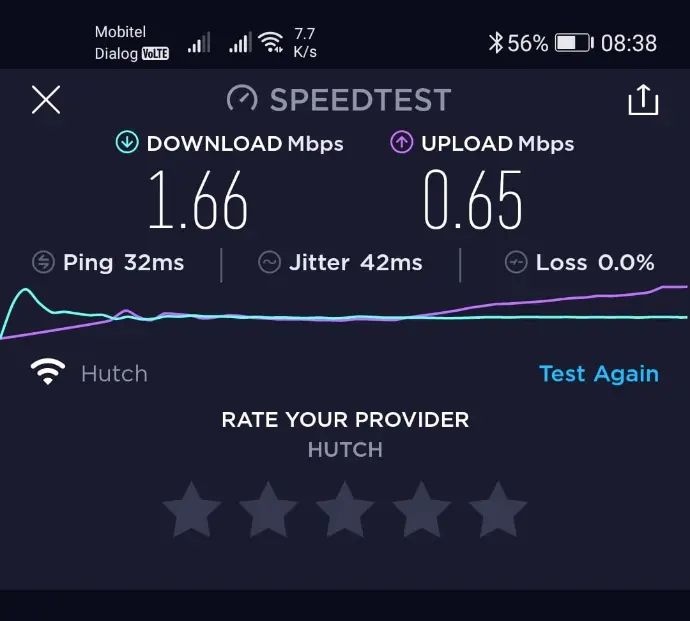Rate Hutch one star
Image resolution: width=690 pixels, height=621 pixels.
point(192,510)
